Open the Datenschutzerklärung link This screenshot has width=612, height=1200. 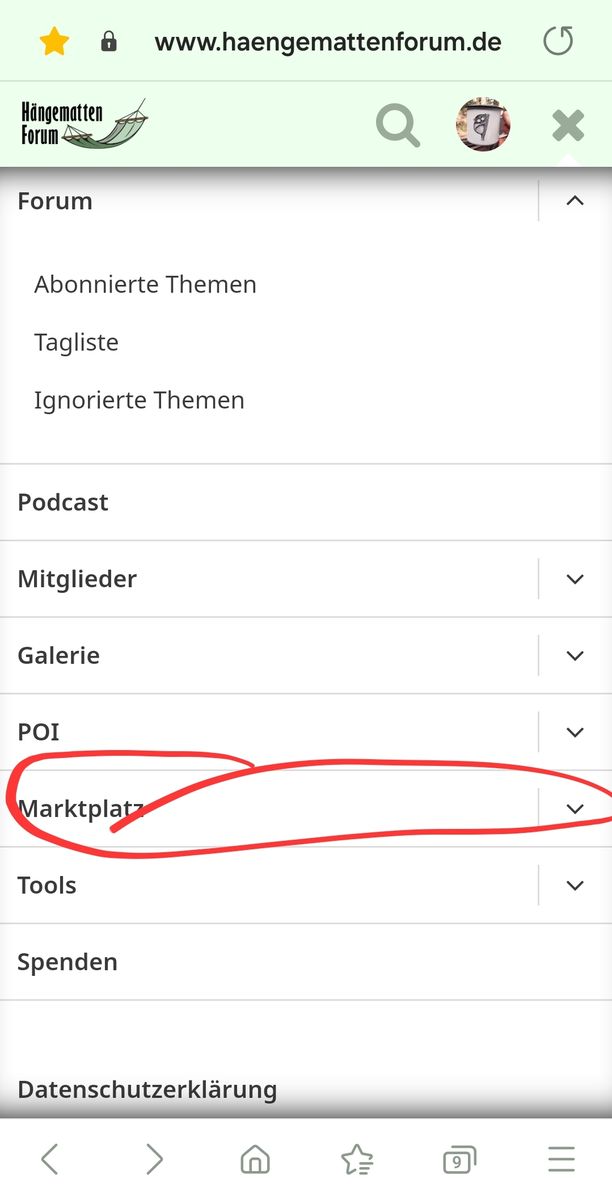pyautogui.click(x=147, y=1089)
